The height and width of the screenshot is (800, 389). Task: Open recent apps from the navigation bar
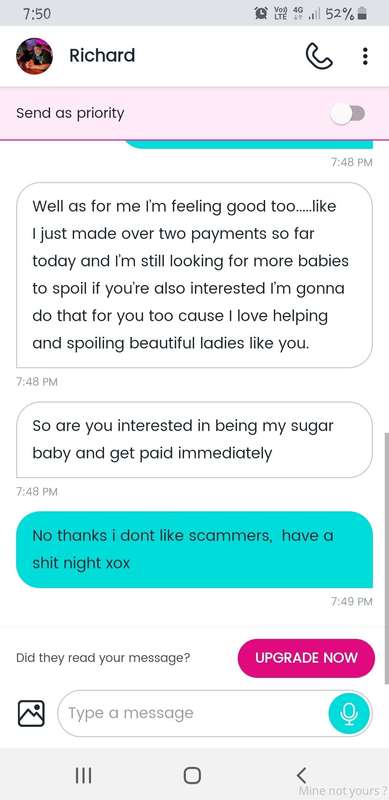click(x=84, y=776)
